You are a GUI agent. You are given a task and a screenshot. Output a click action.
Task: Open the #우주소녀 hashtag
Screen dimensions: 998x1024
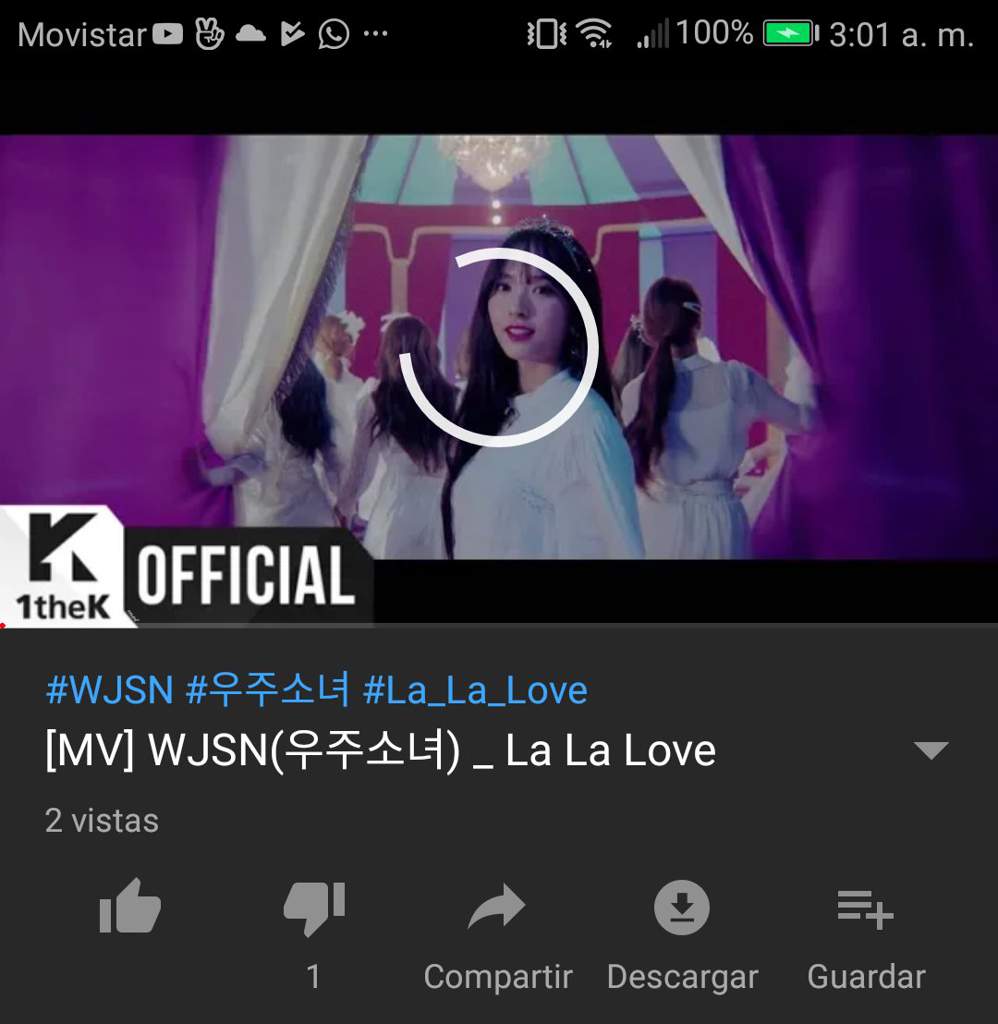tap(268, 690)
